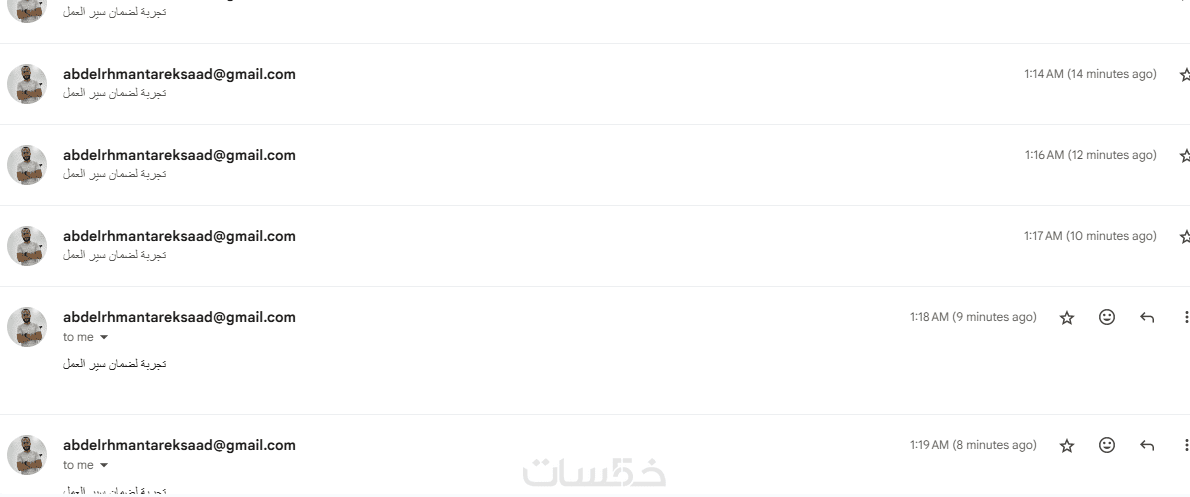
Task: Reply to the 1:19 AM email
Action: [x=1147, y=445]
